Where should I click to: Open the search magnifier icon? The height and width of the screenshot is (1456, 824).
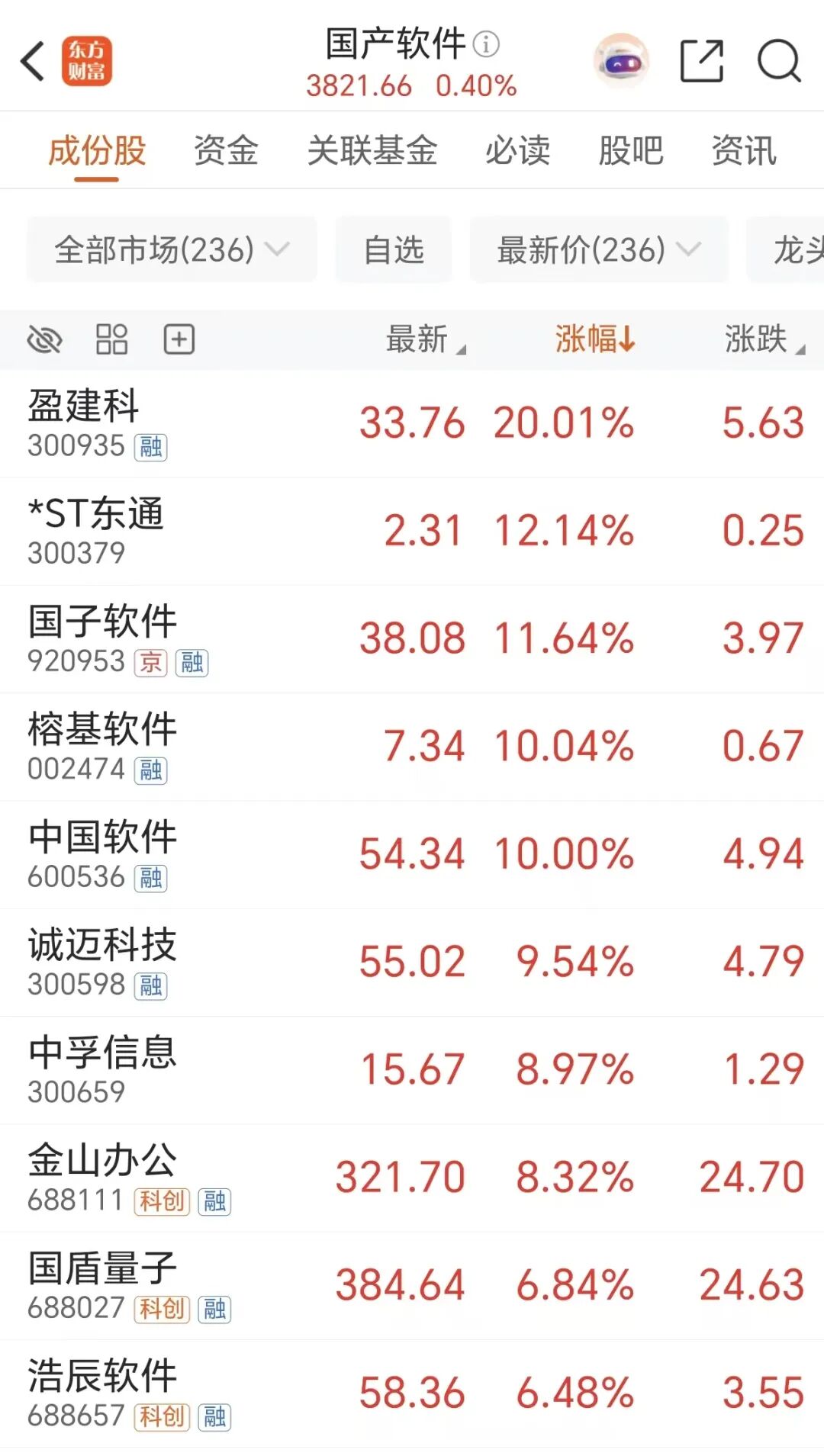[x=778, y=61]
